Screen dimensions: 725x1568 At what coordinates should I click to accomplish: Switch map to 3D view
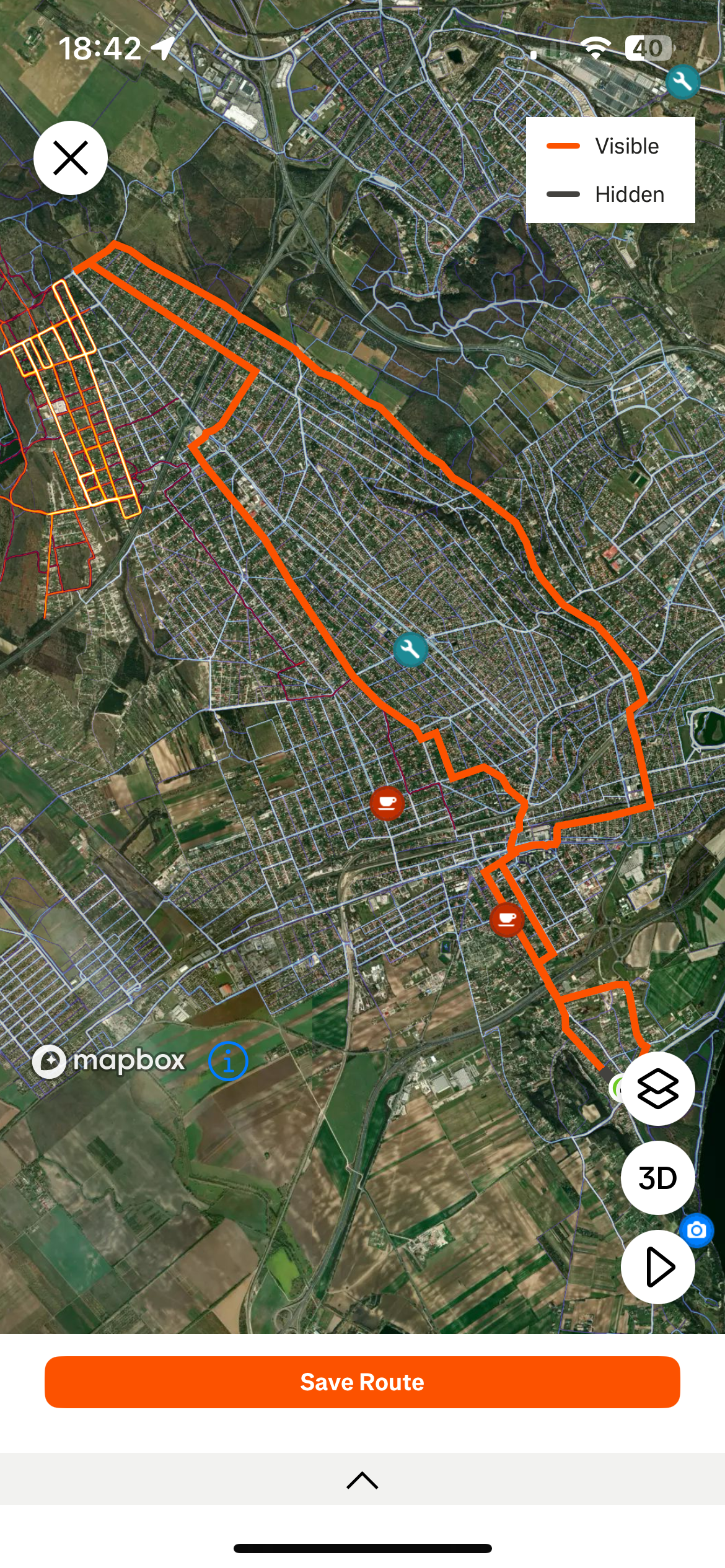coord(657,1177)
